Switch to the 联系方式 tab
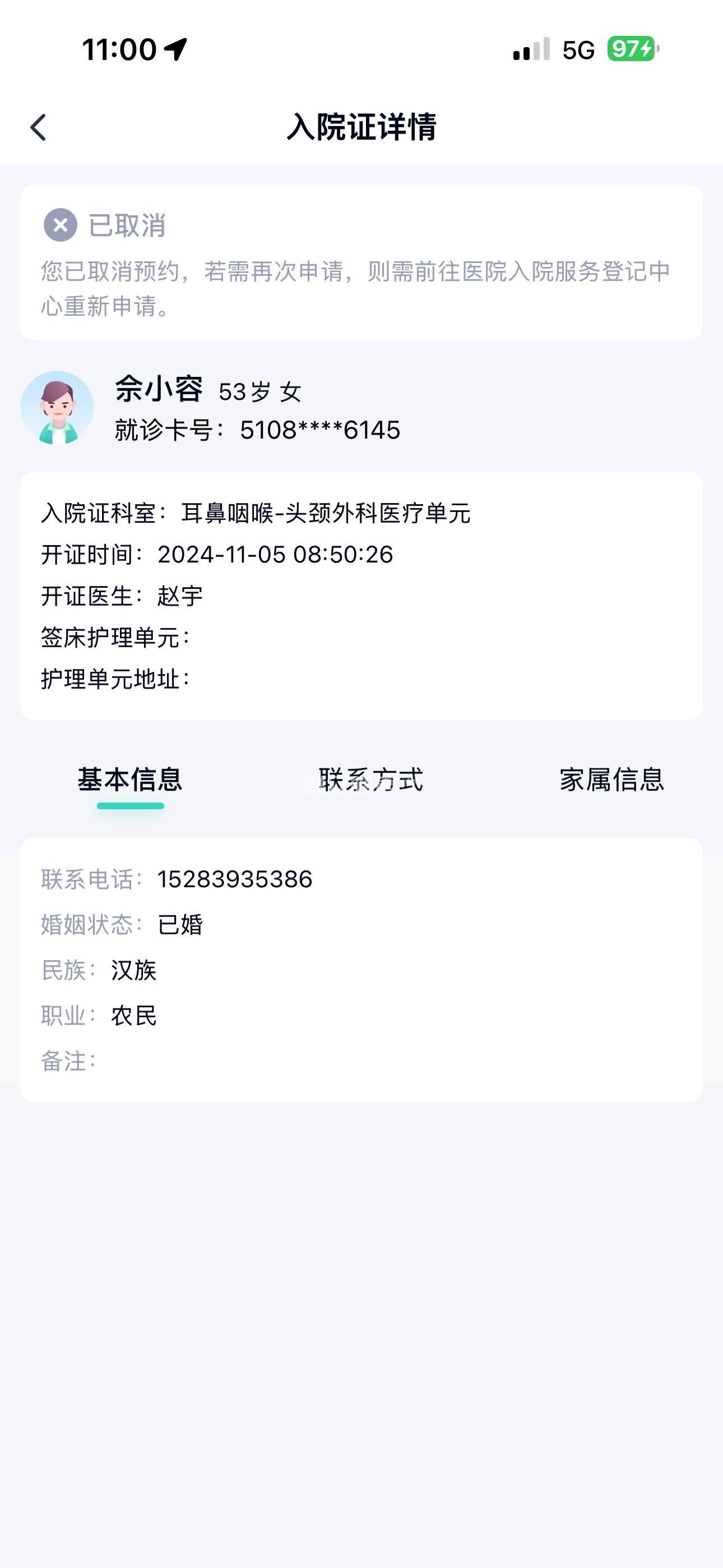This screenshot has height=1568, width=723. click(x=370, y=780)
